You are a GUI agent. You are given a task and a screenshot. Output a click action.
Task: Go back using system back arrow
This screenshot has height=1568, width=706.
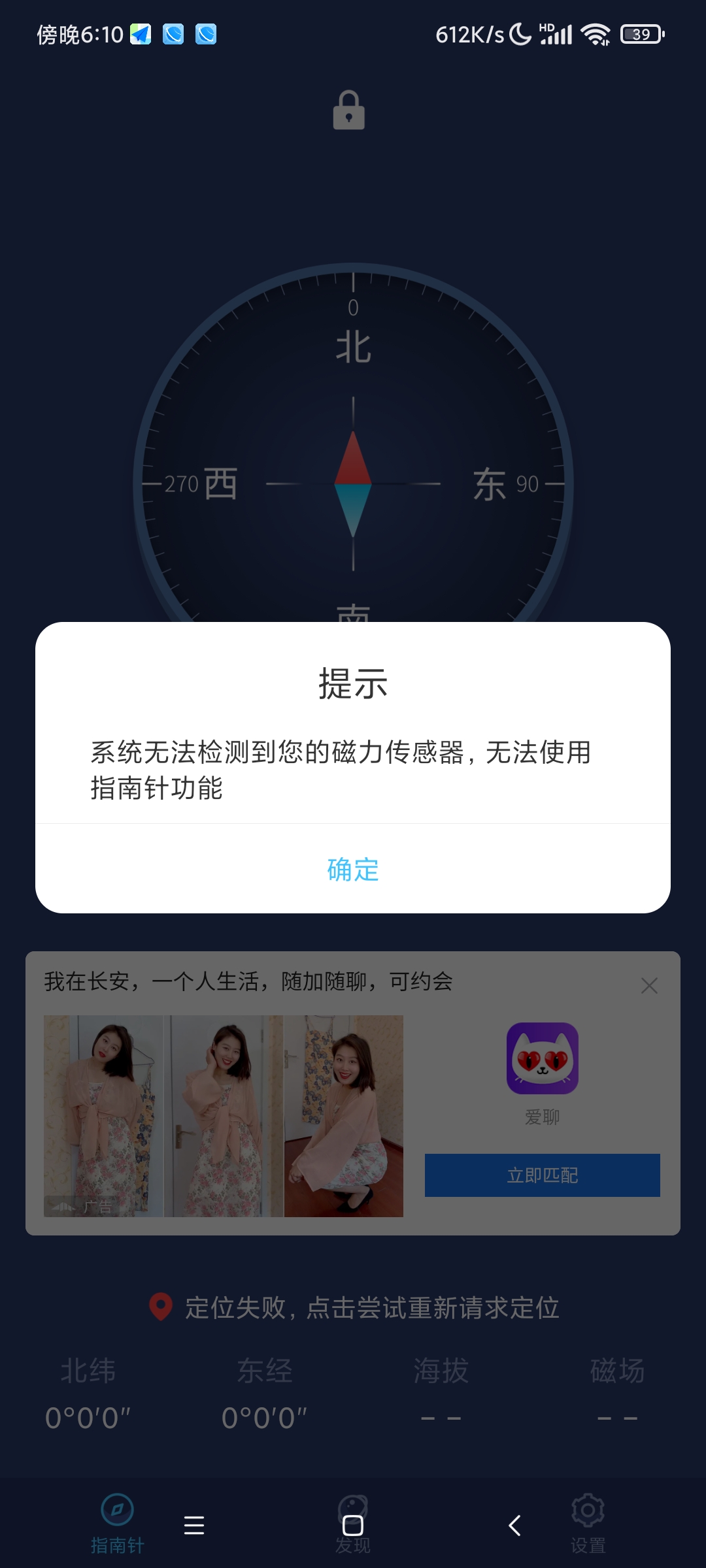coord(515,1526)
